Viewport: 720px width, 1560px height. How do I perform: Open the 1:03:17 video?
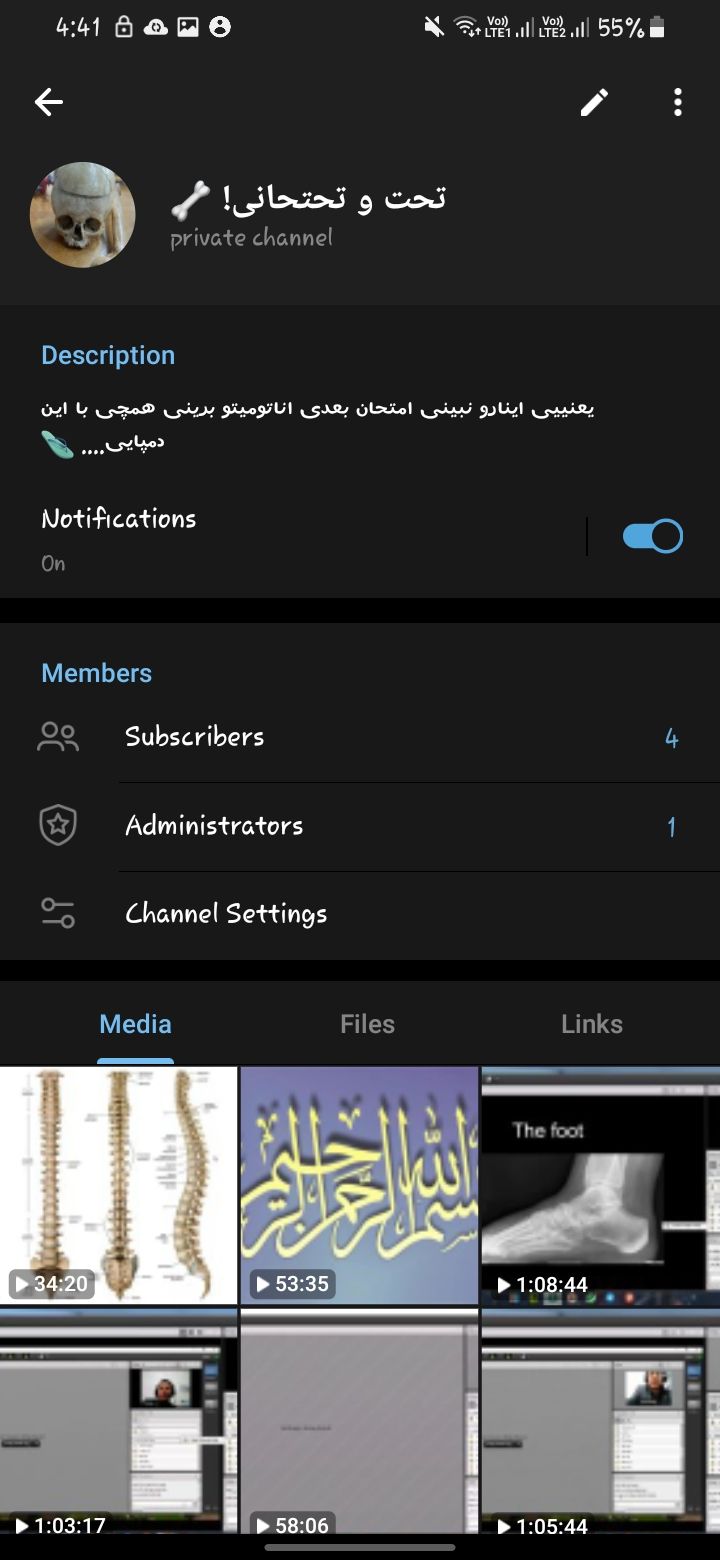point(119,1422)
